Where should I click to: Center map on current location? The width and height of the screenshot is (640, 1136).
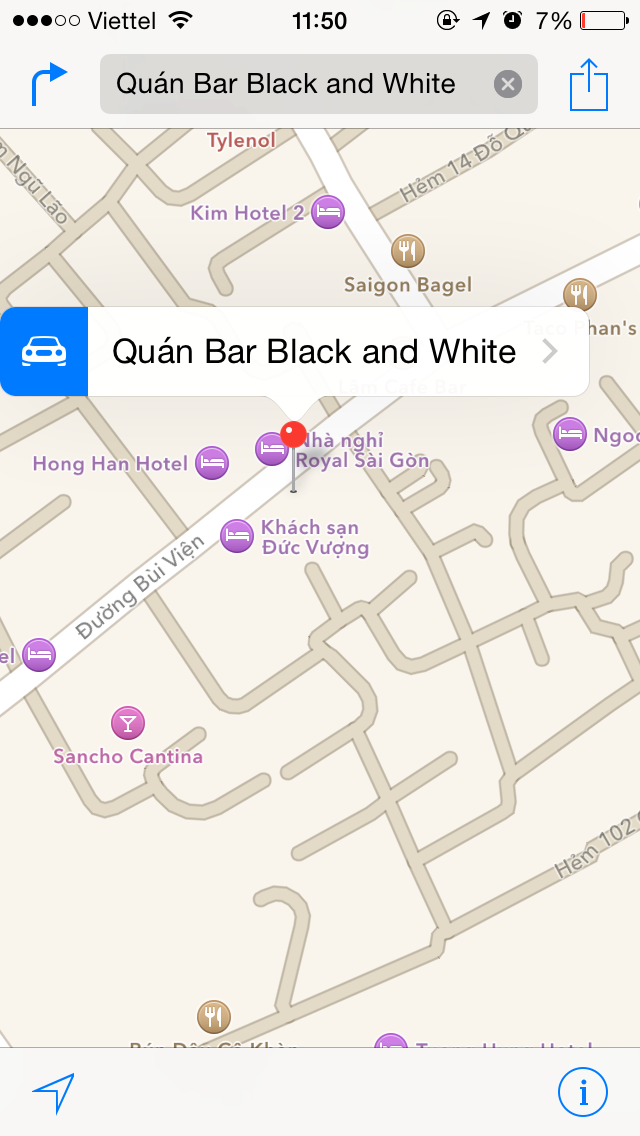pyautogui.click(x=53, y=1091)
